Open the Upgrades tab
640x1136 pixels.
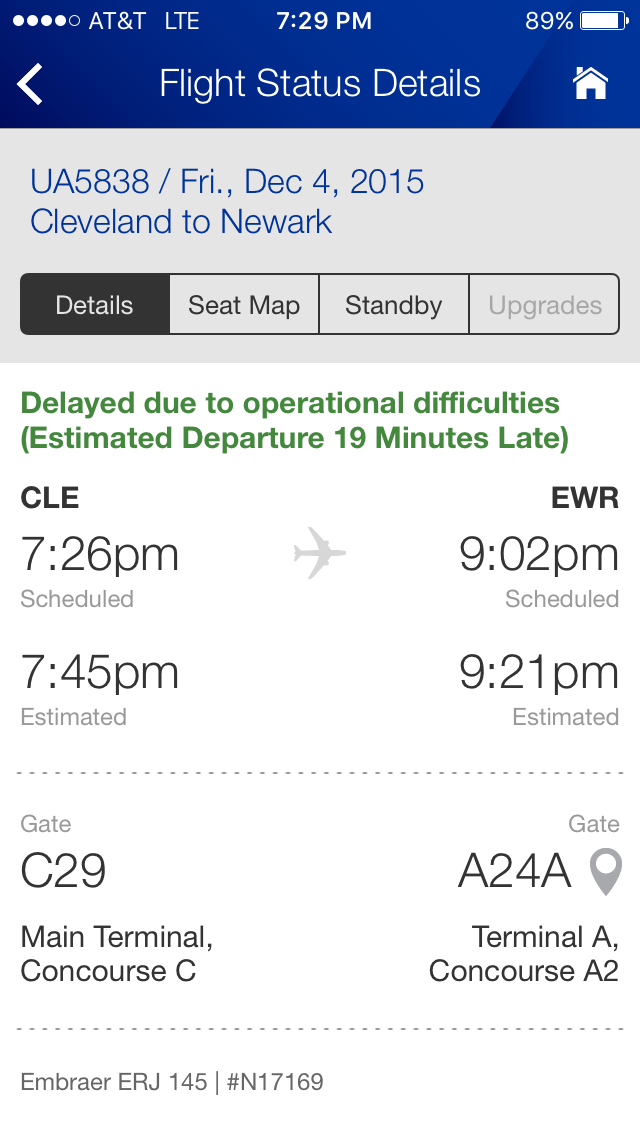[545, 305]
